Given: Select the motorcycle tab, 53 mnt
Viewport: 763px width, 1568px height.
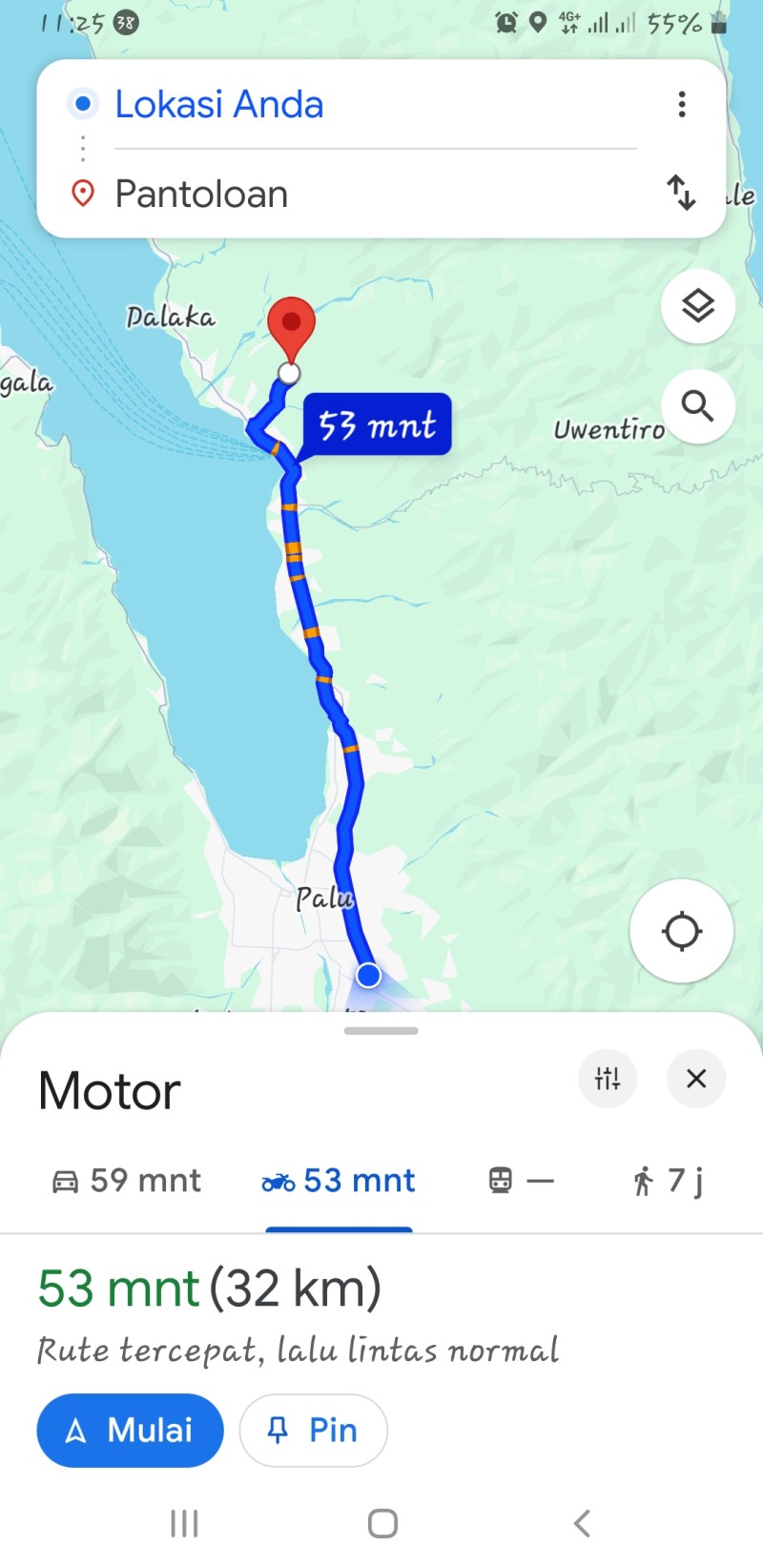Looking at the screenshot, I should tap(339, 1181).
